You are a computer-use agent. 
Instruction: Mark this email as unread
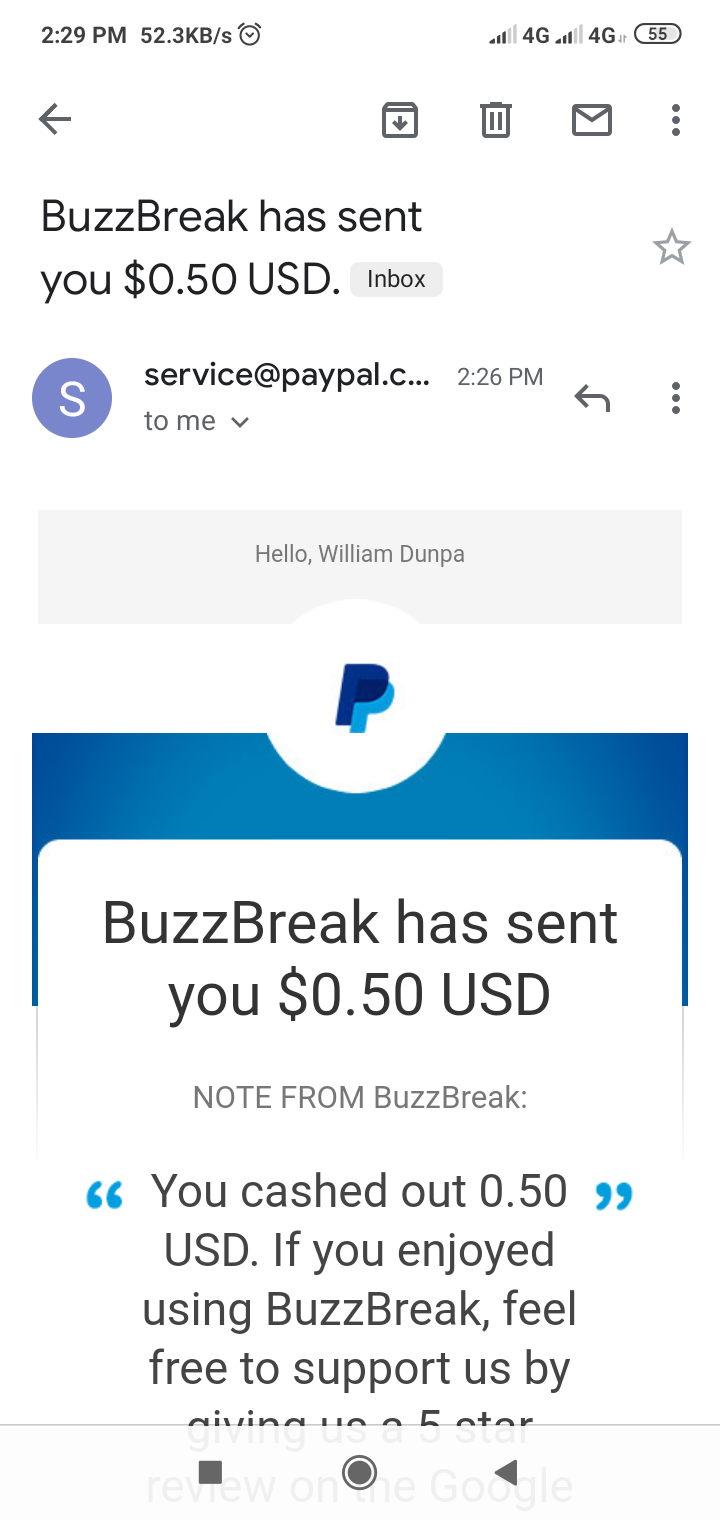[x=591, y=120]
